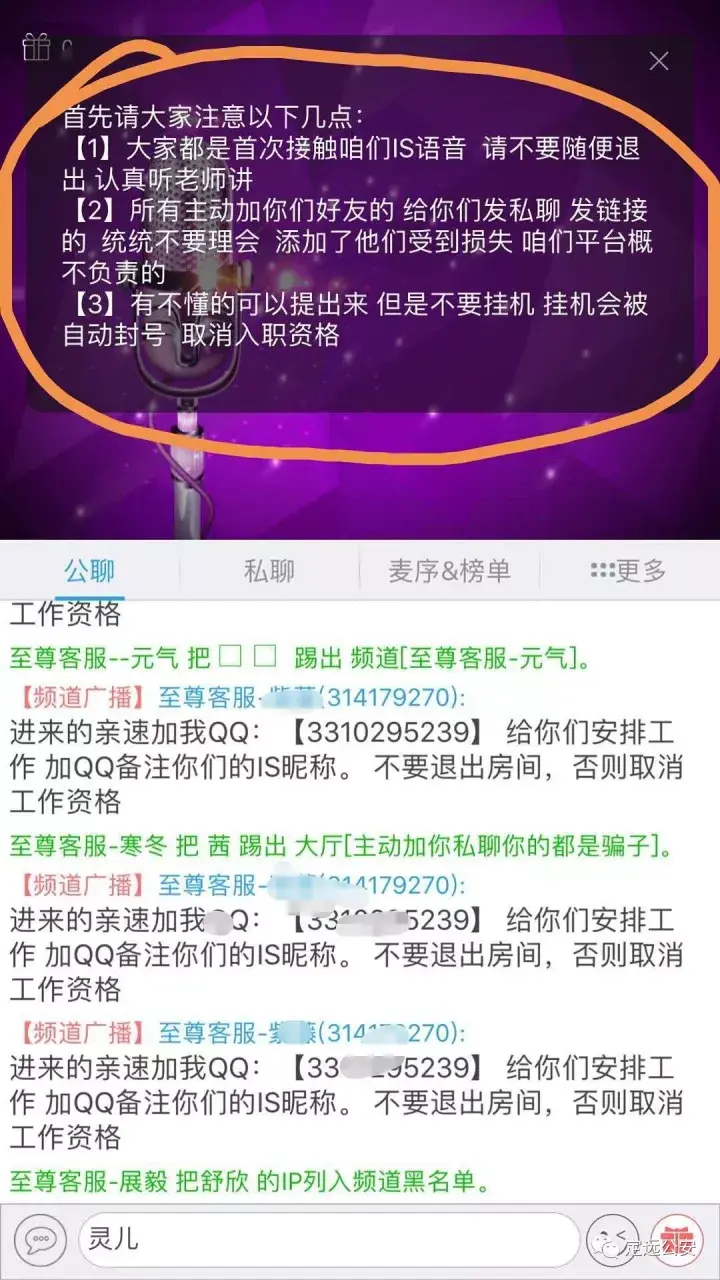Switch to the 公聊 tab
Screen dimensions: 720x1280
[90, 571]
